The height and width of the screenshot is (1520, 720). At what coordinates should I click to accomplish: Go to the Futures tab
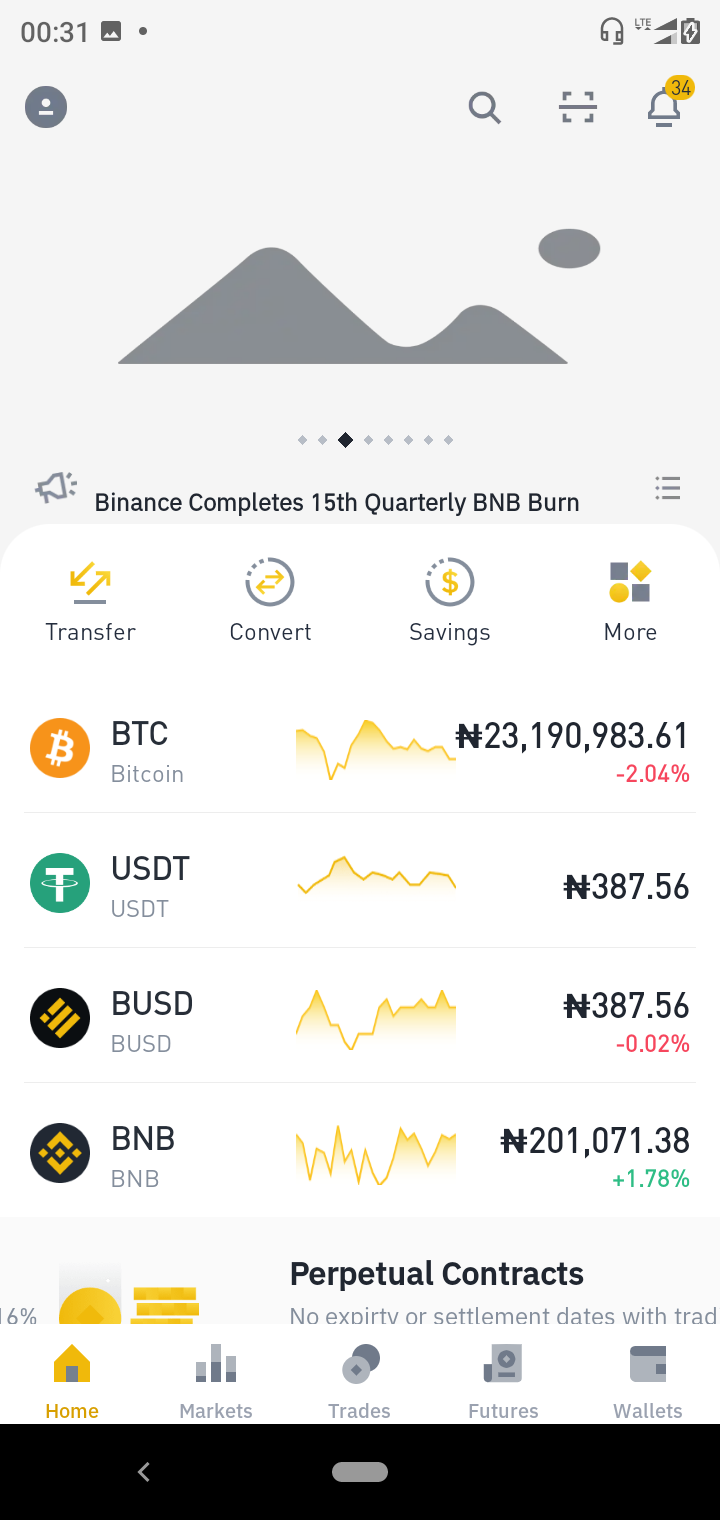(x=503, y=1382)
